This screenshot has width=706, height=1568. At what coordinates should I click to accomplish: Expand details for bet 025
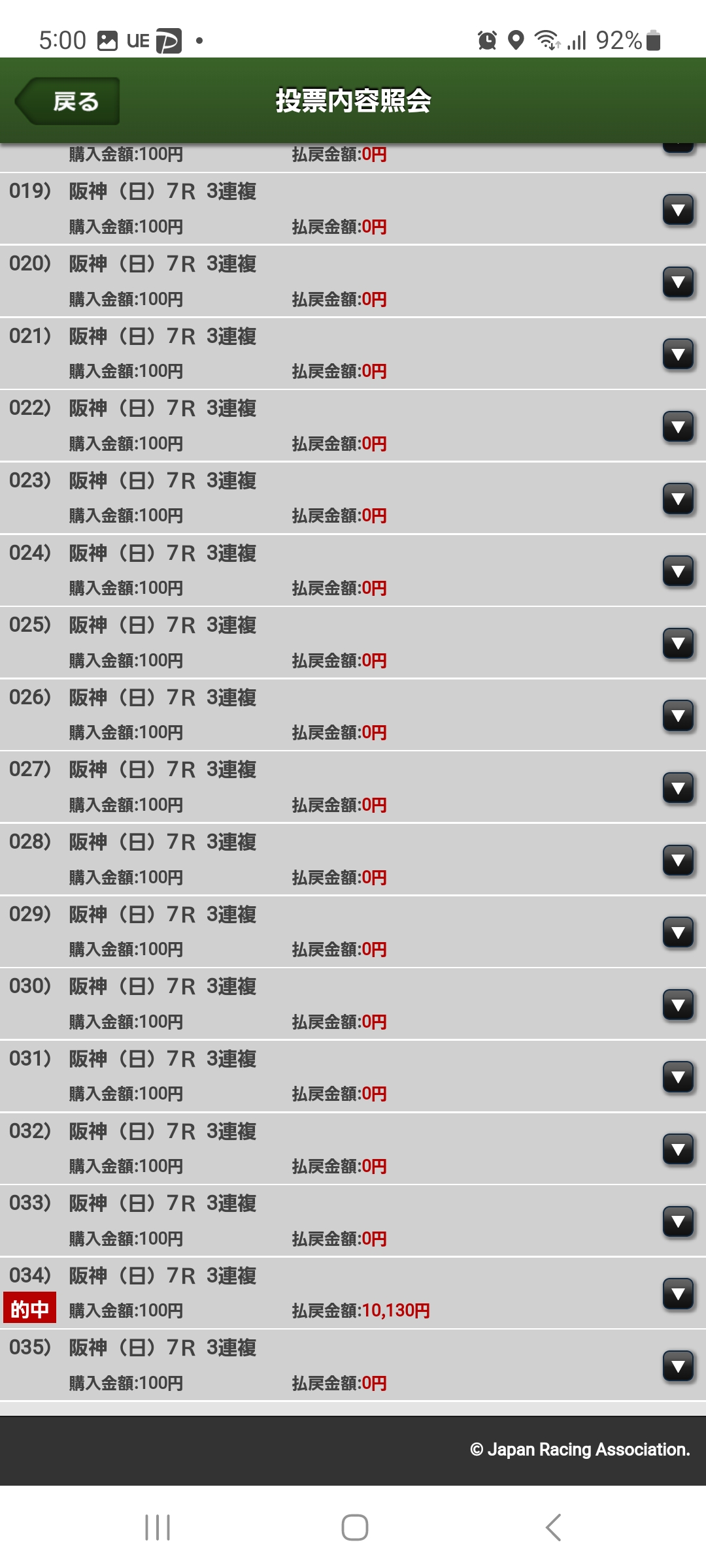click(678, 644)
